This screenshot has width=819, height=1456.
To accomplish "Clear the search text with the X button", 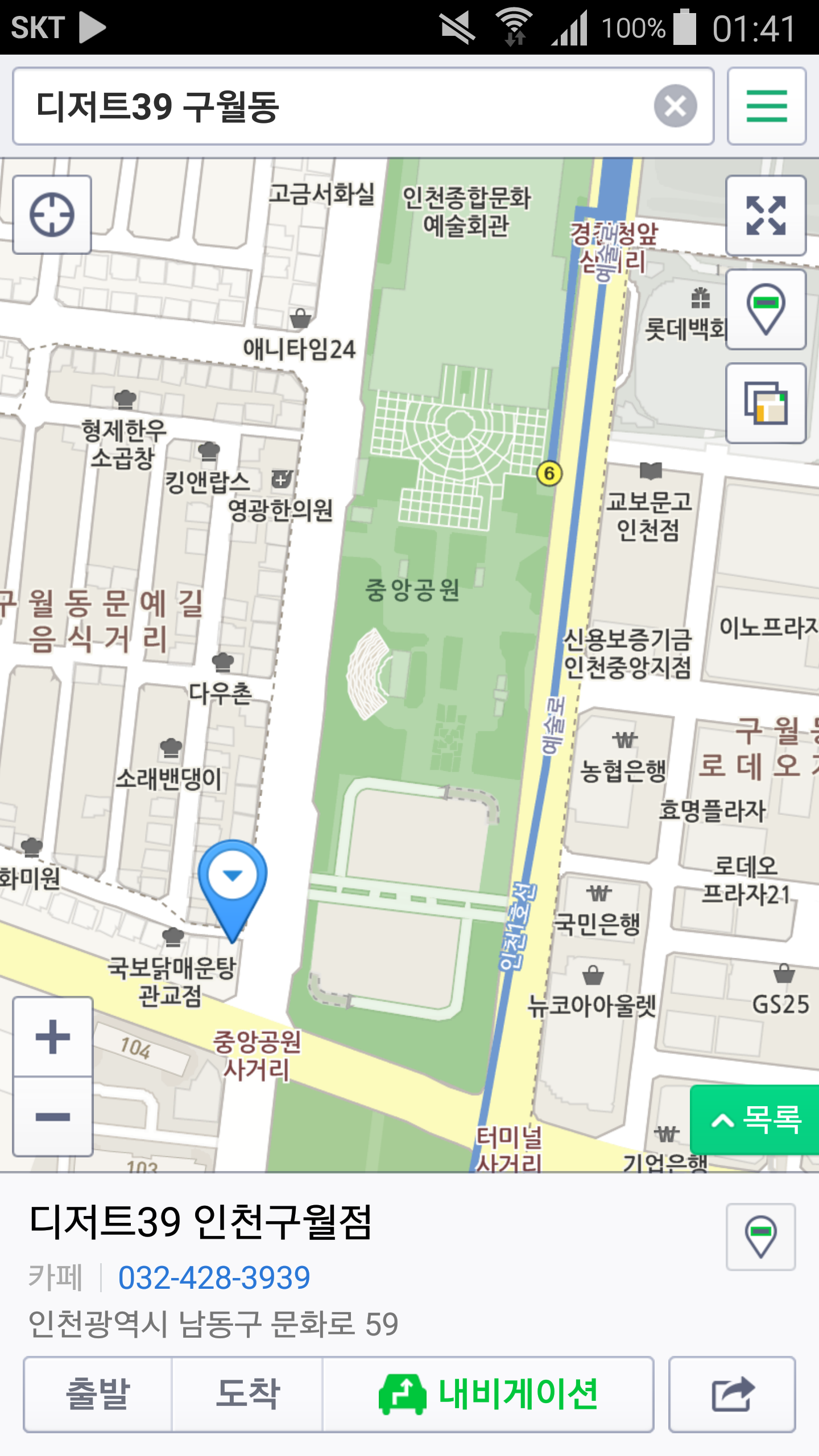I will click(x=675, y=106).
